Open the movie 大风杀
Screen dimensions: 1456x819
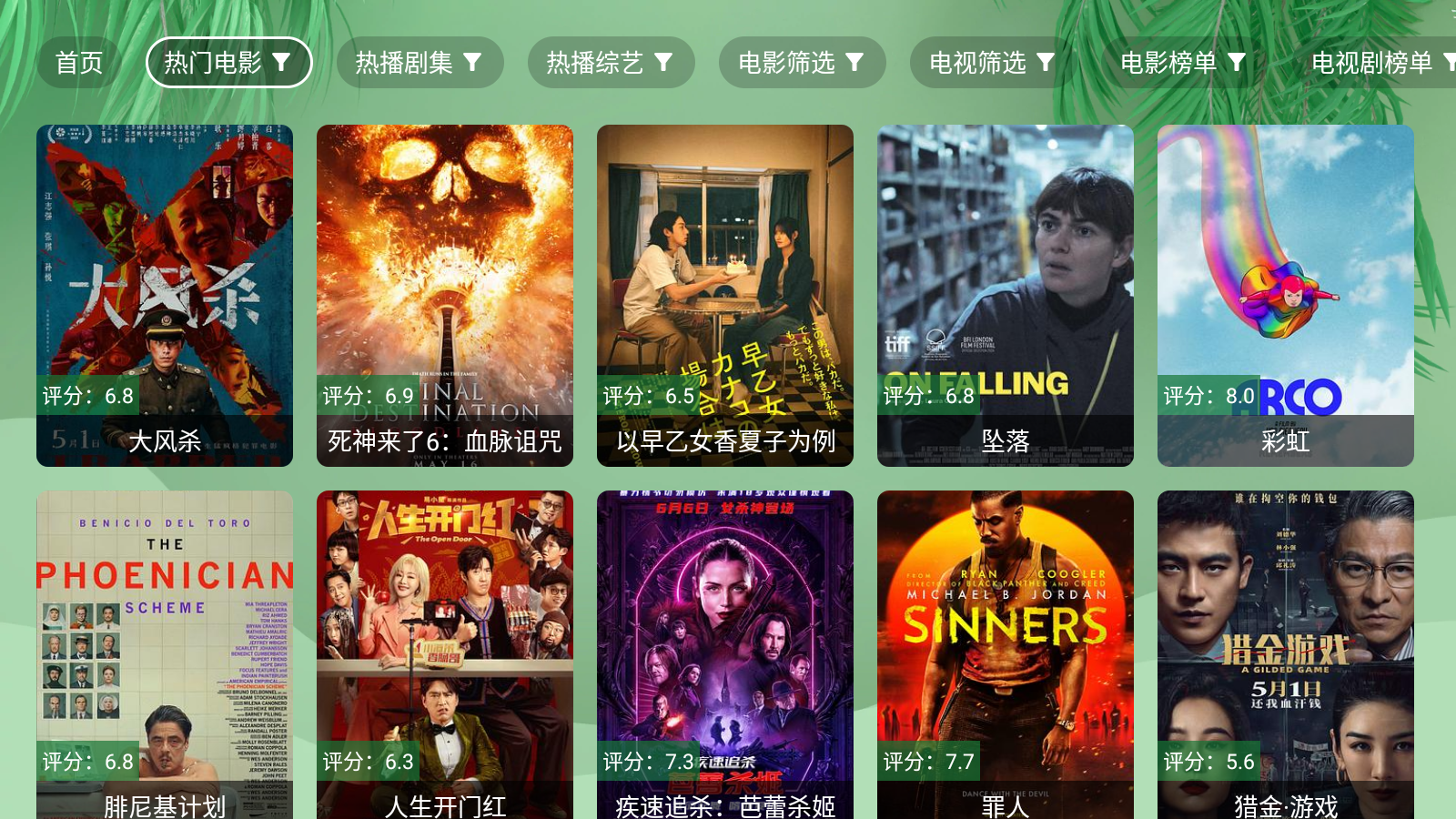(x=165, y=295)
